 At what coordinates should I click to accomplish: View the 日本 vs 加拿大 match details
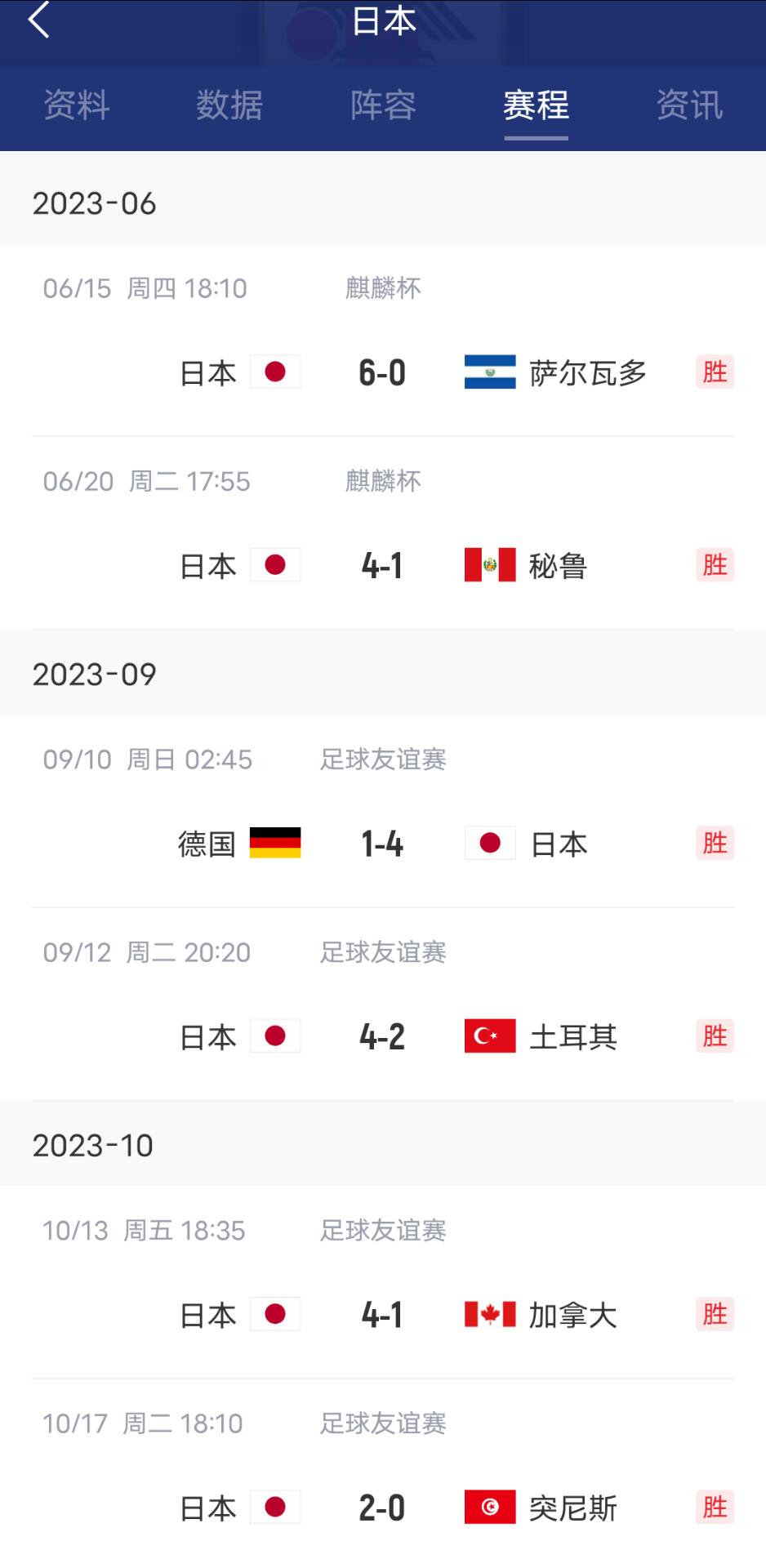383,1282
